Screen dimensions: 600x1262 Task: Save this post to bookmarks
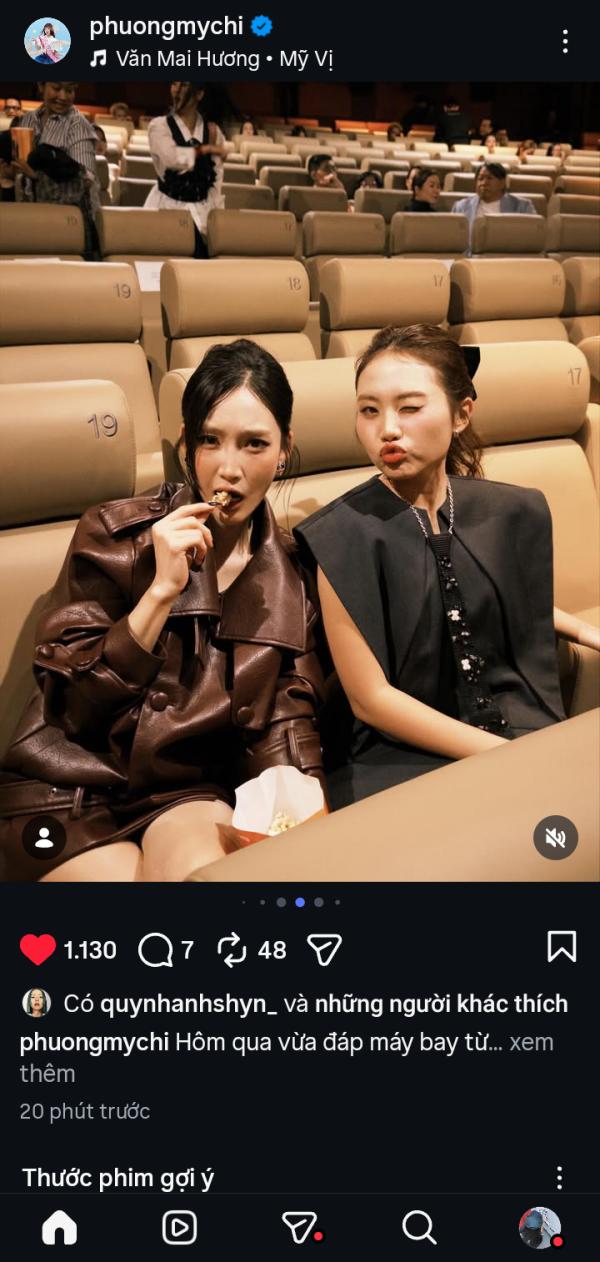(562, 946)
